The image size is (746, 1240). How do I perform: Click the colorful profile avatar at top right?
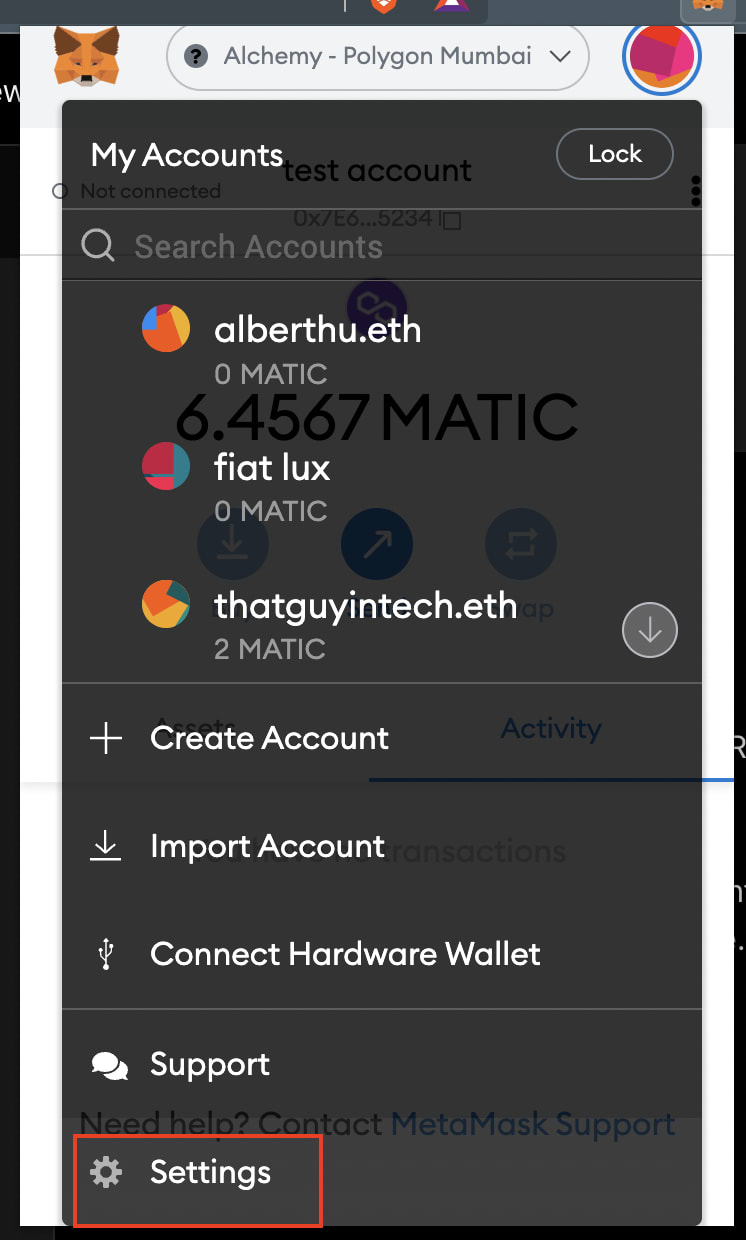662,56
